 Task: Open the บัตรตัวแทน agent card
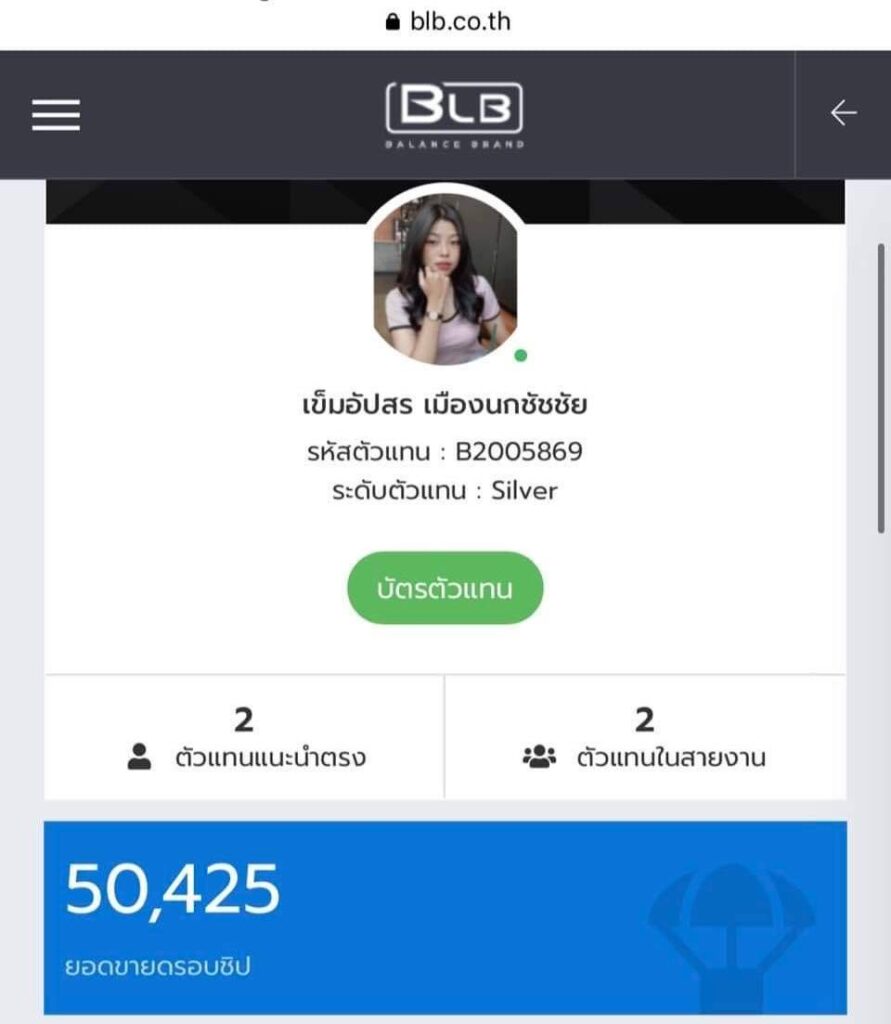coord(445,588)
